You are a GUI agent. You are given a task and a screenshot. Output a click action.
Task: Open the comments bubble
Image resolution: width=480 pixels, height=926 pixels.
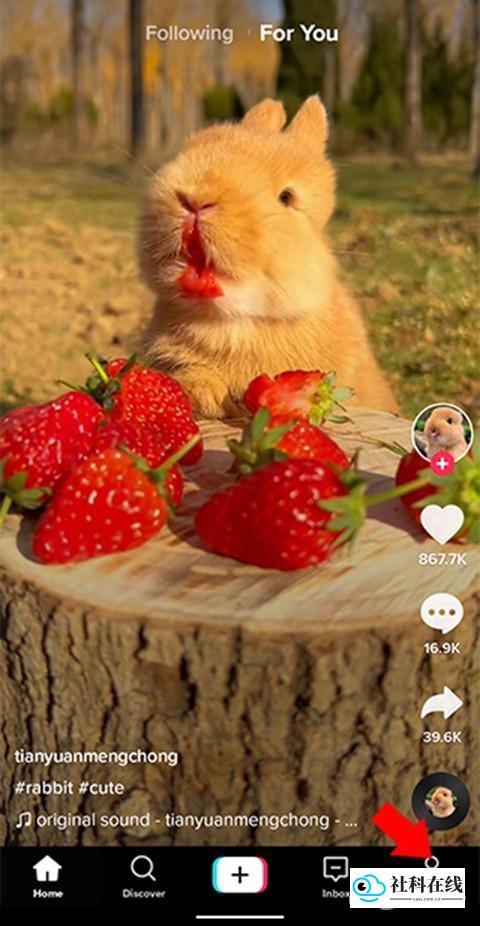click(442, 614)
